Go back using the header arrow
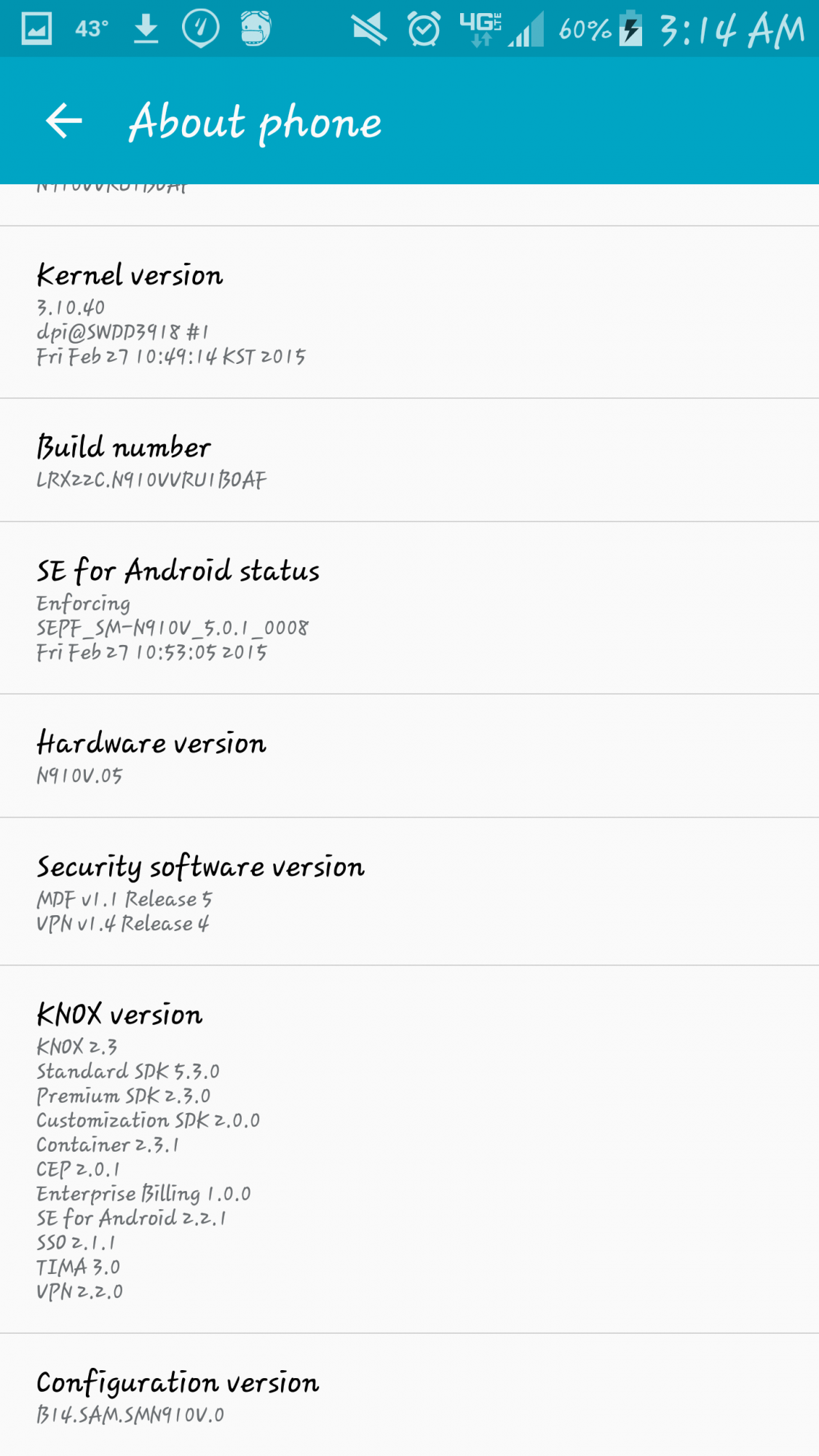The width and height of the screenshot is (819, 1456). (x=64, y=121)
